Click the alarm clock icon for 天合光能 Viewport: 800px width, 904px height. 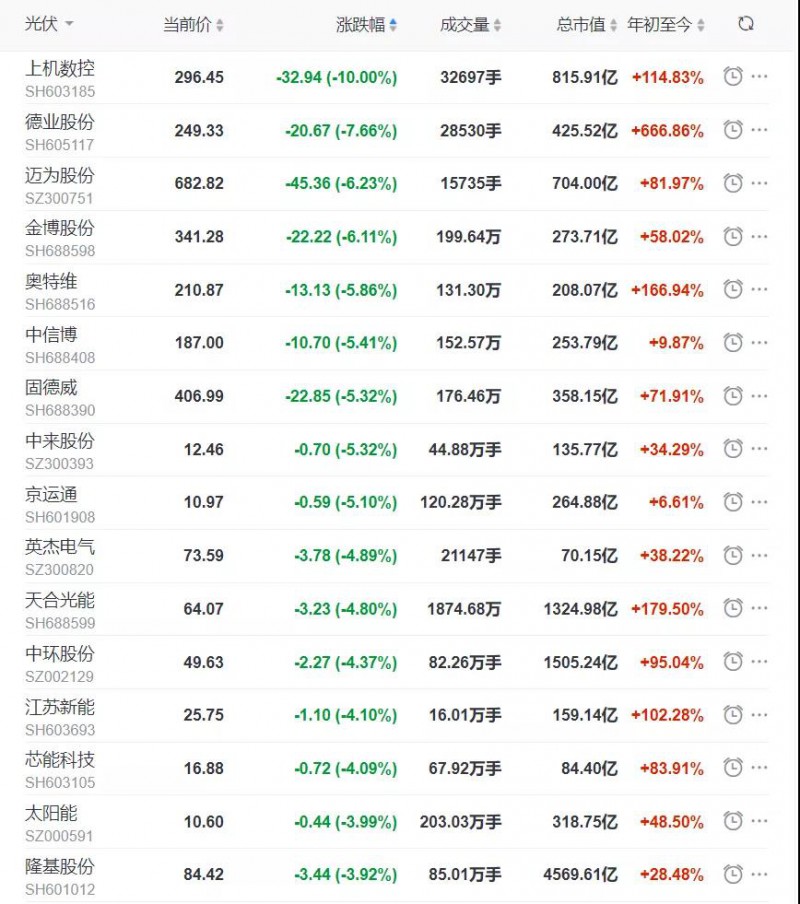[731, 608]
